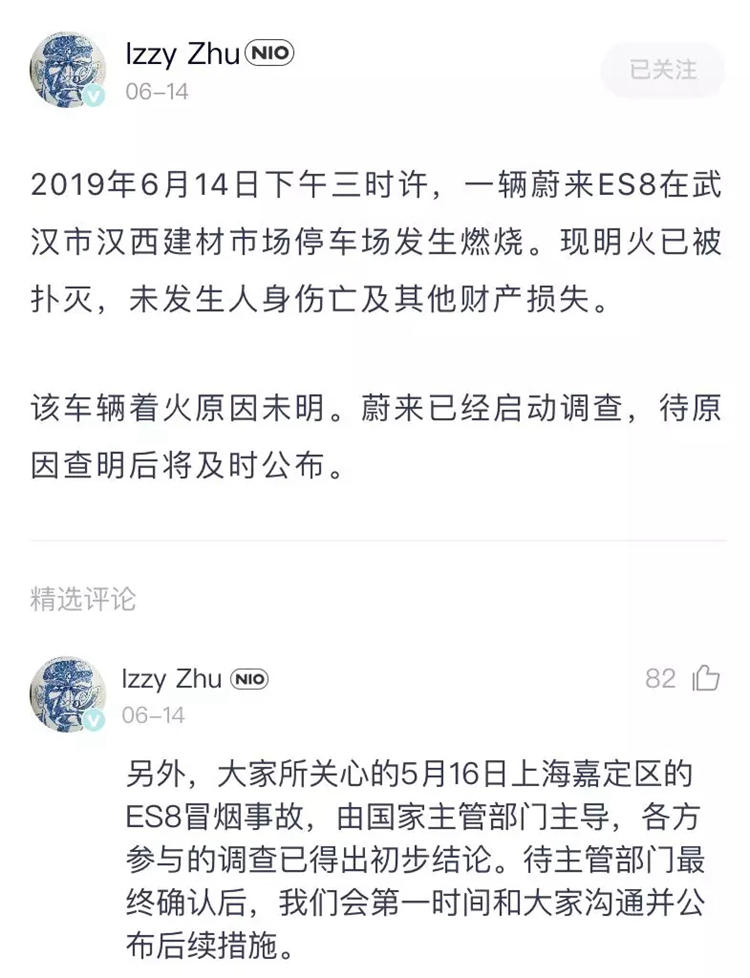Tap the 已关注 following button

point(662,70)
